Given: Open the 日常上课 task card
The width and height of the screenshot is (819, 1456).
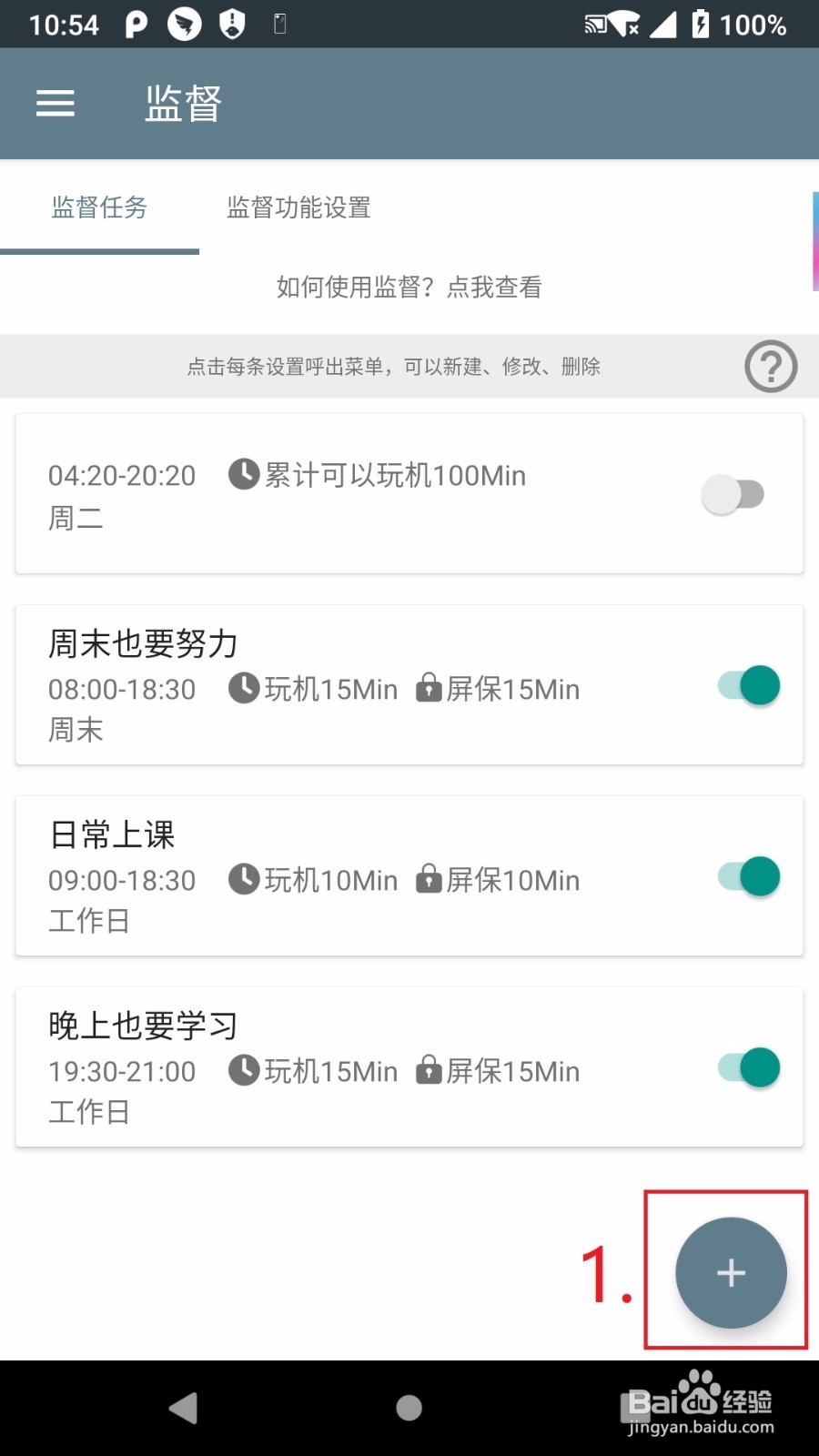Looking at the screenshot, I should pyautogui.click(x=409, y=876).
